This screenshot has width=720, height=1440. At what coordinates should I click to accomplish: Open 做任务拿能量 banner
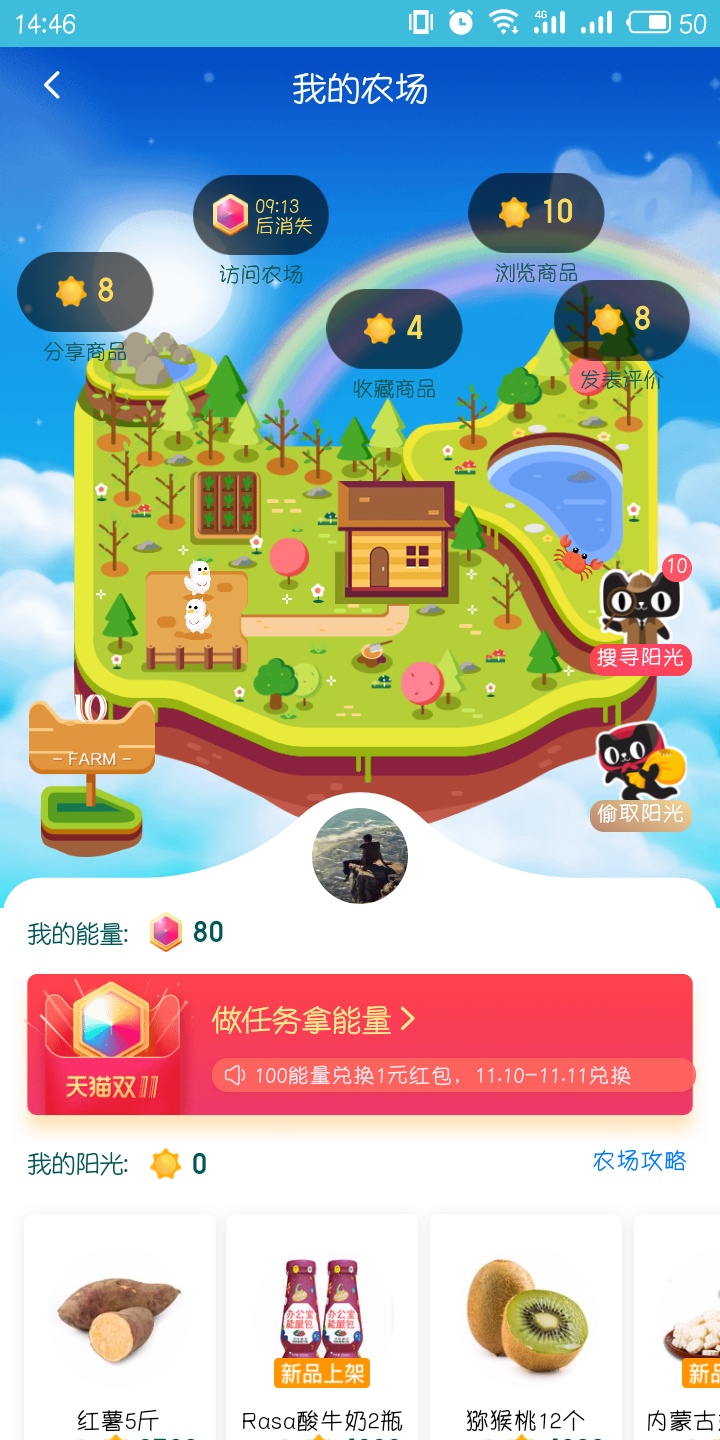(360, 1044)
